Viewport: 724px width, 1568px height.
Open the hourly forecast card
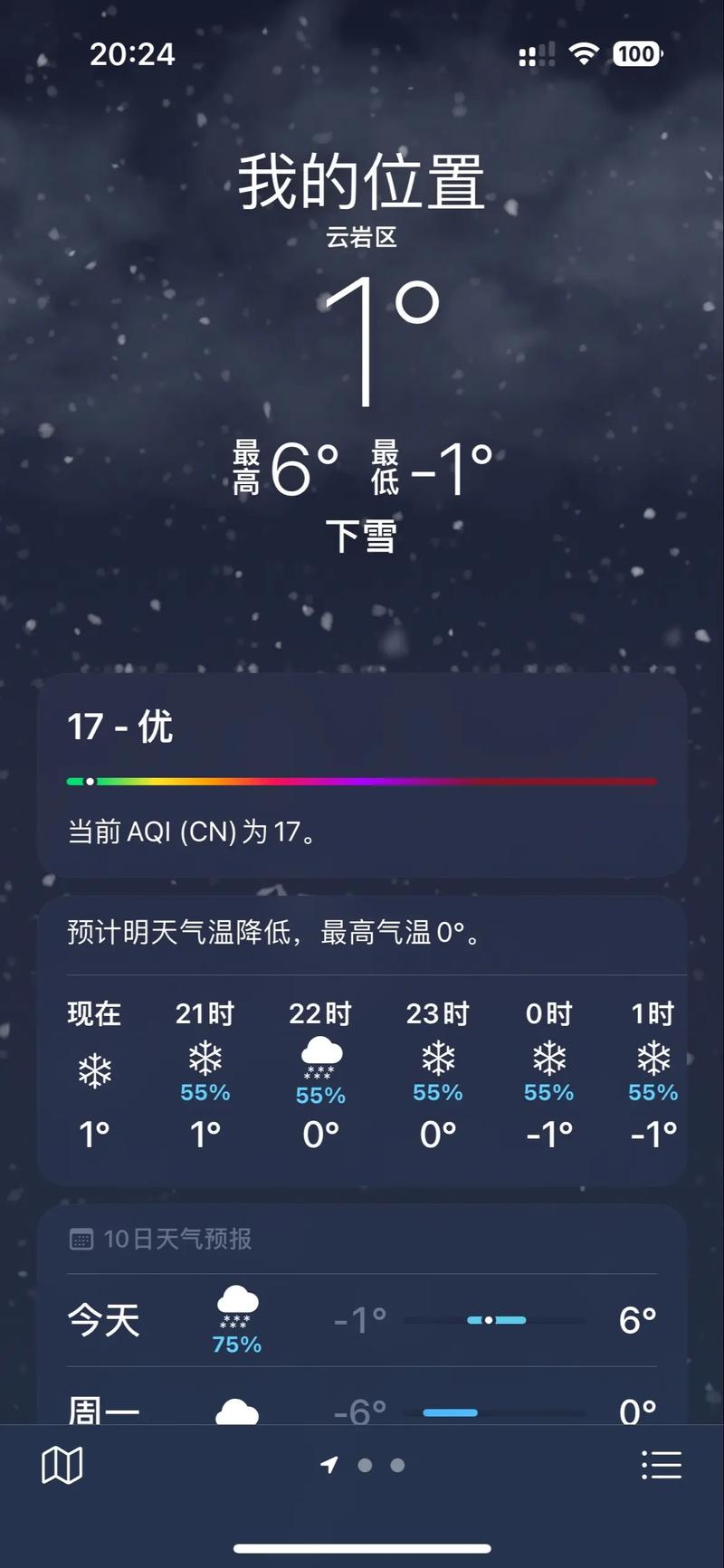pos(362,1041)
